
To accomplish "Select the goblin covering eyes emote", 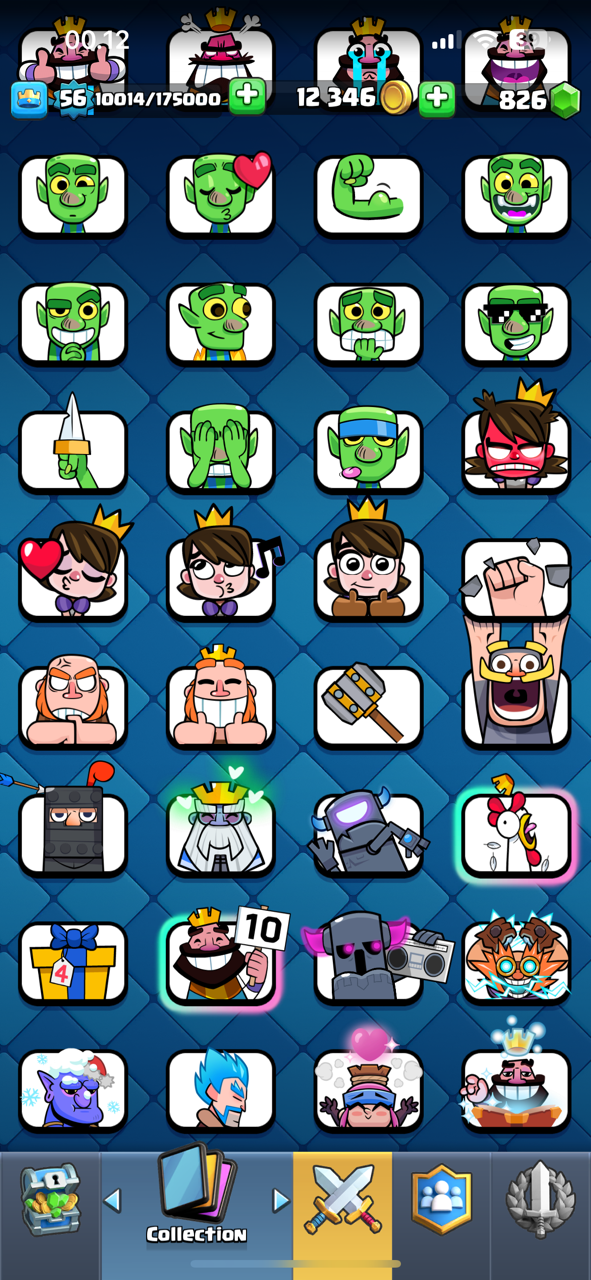I will [220, 450].
